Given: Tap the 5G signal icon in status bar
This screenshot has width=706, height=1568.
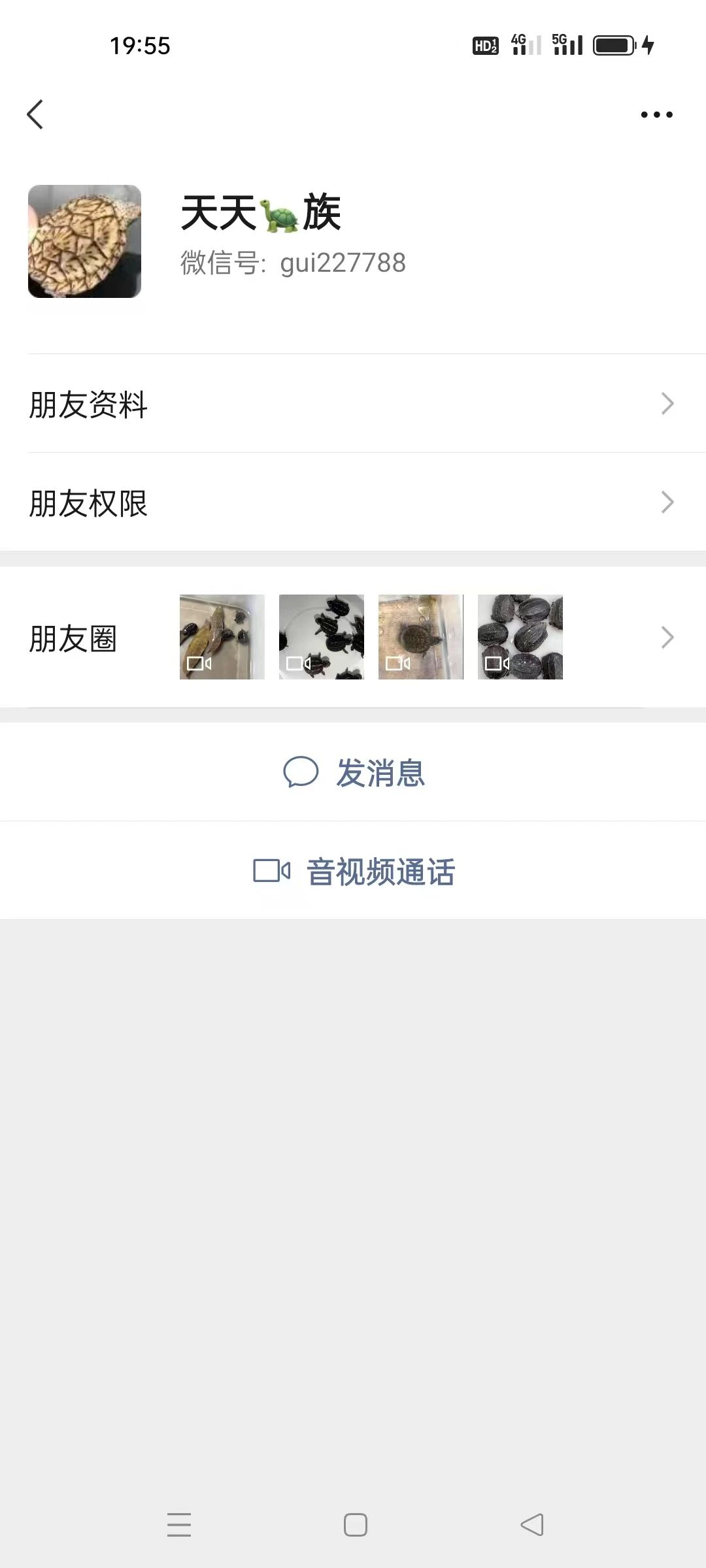Looking at the screenshot, I should point(568,44).
